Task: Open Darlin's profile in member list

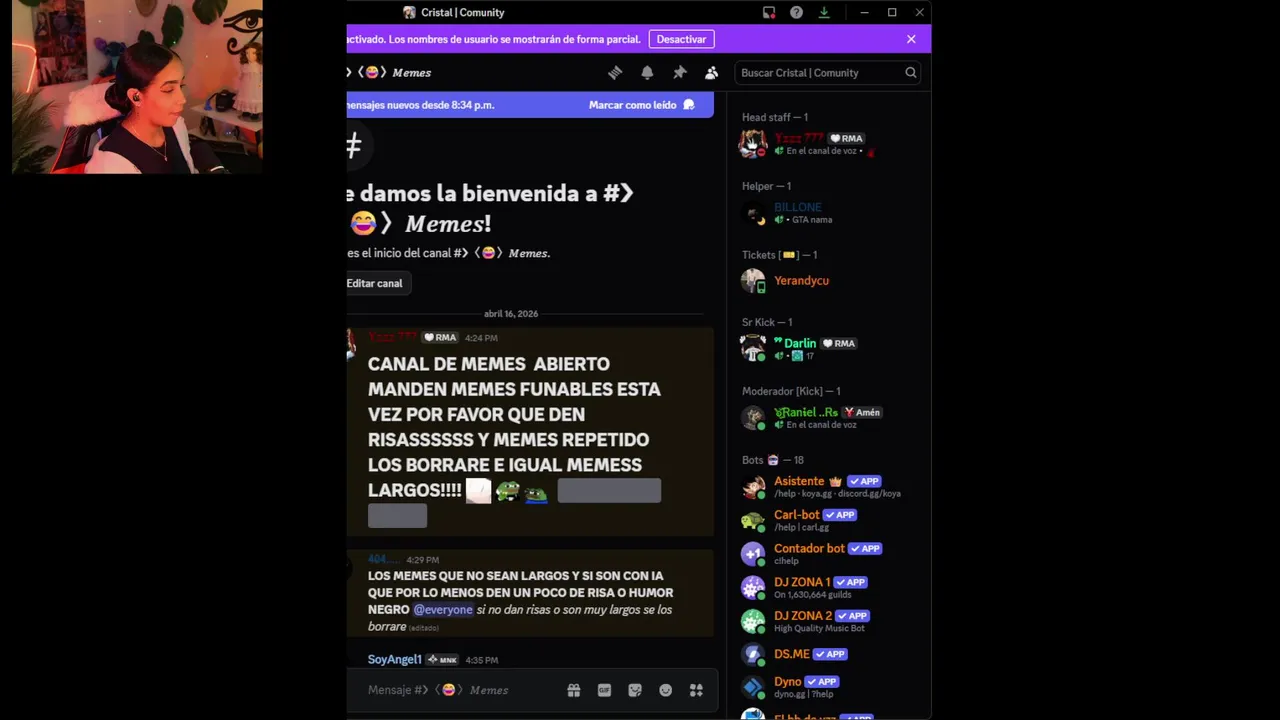Action: [x=799, y=344]
